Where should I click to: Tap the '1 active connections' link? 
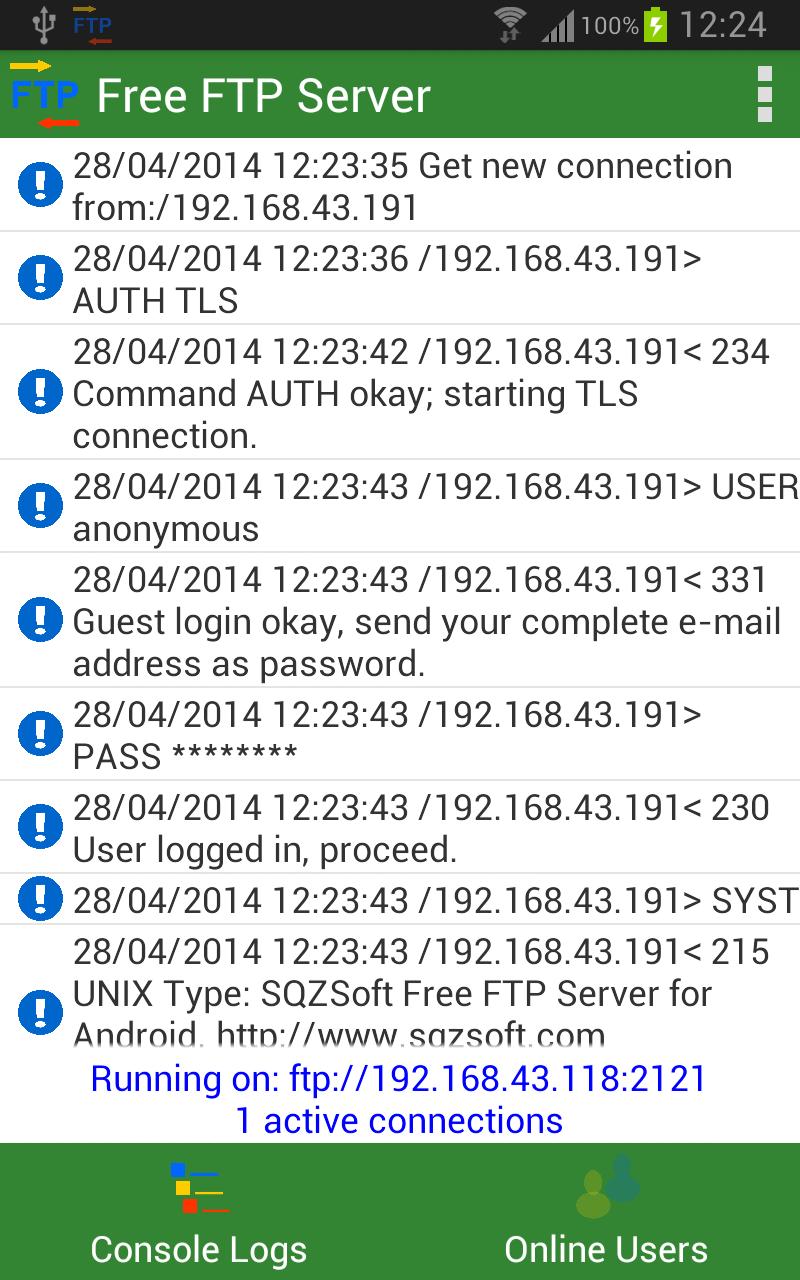(x=400, y=1121)
